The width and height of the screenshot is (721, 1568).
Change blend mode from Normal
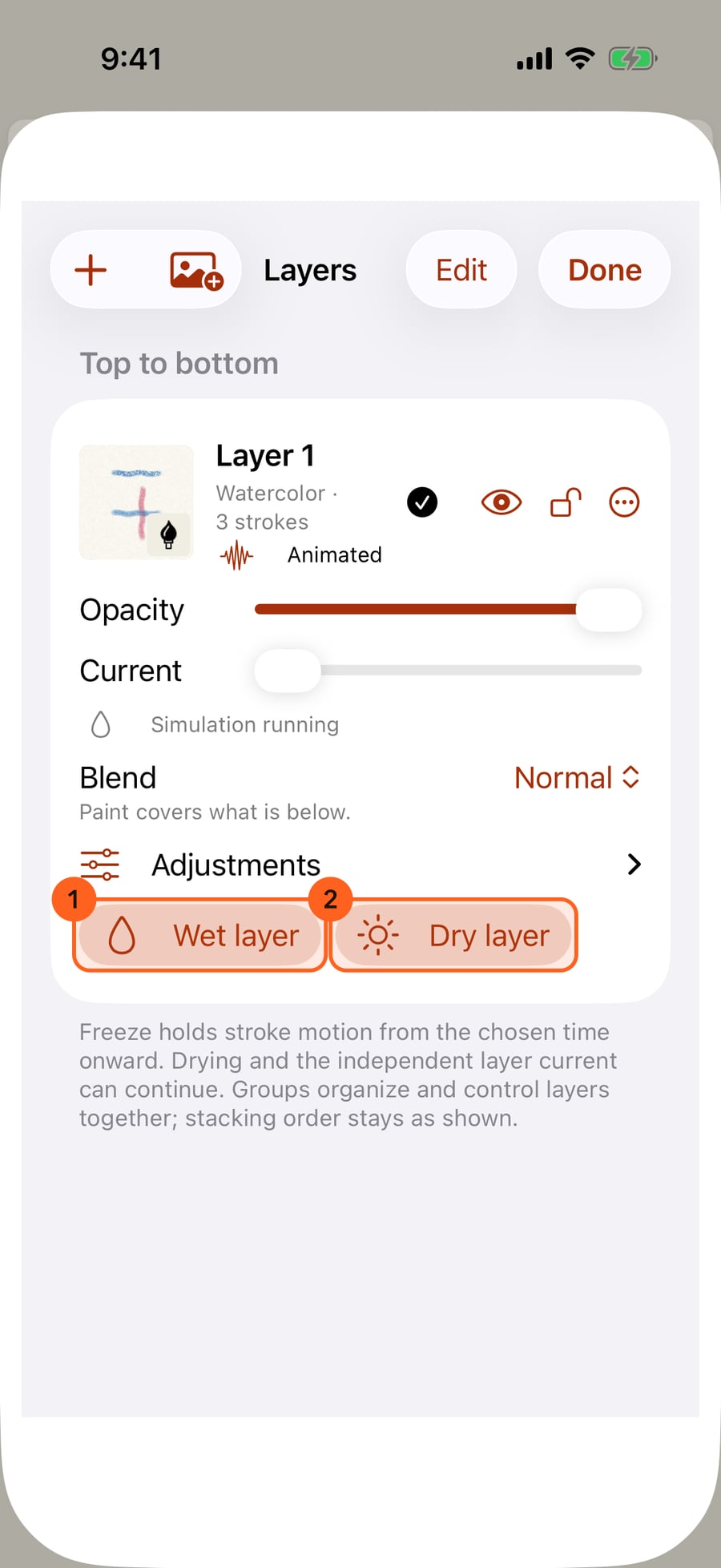577,777
